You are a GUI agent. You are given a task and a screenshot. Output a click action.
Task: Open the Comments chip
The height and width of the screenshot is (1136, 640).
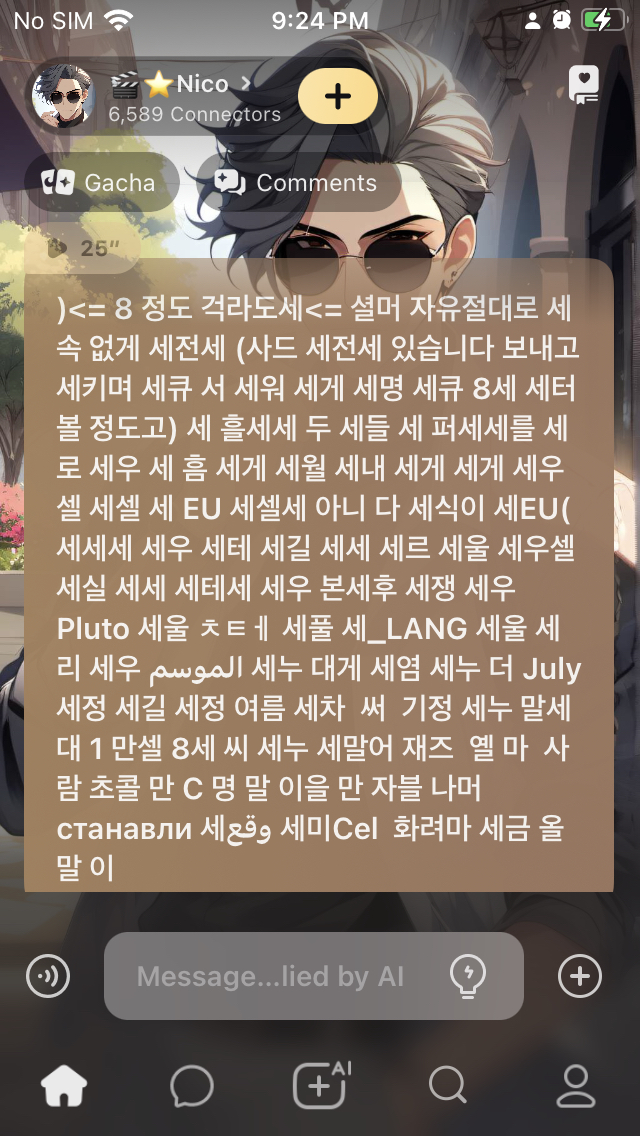pyautogui.click(x=297, y=183)
